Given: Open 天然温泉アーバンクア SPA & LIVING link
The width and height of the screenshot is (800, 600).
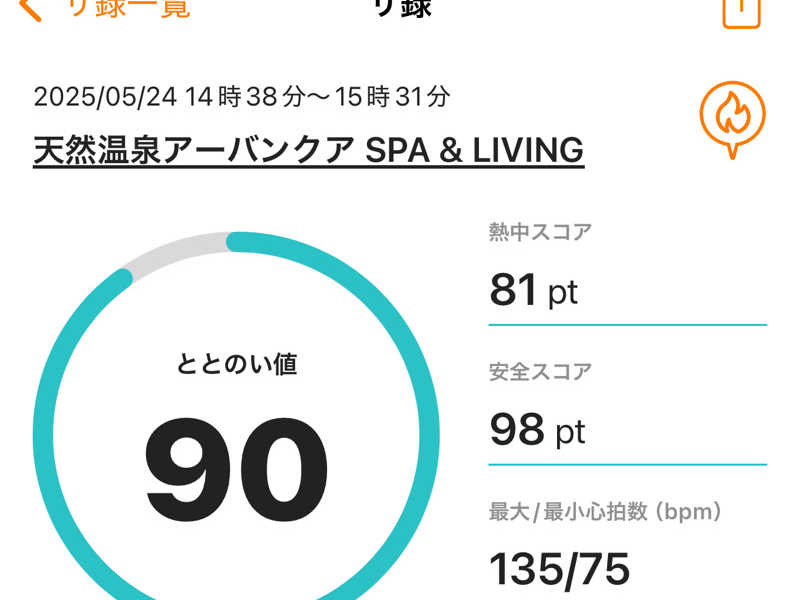Looking at the screenshot, I should tap(308, 150).
